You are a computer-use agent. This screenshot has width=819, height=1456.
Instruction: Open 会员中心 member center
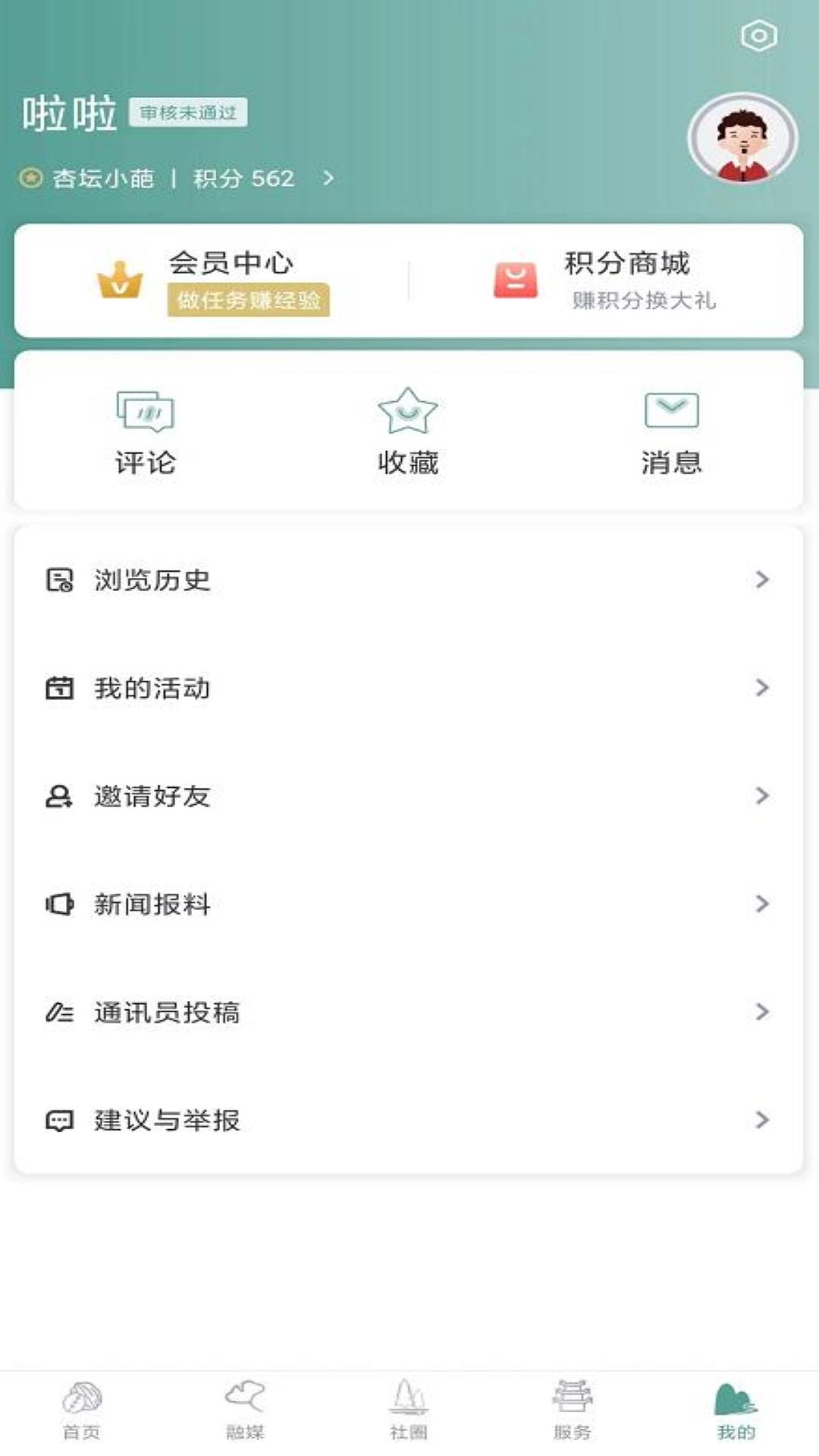coord(214,281)
